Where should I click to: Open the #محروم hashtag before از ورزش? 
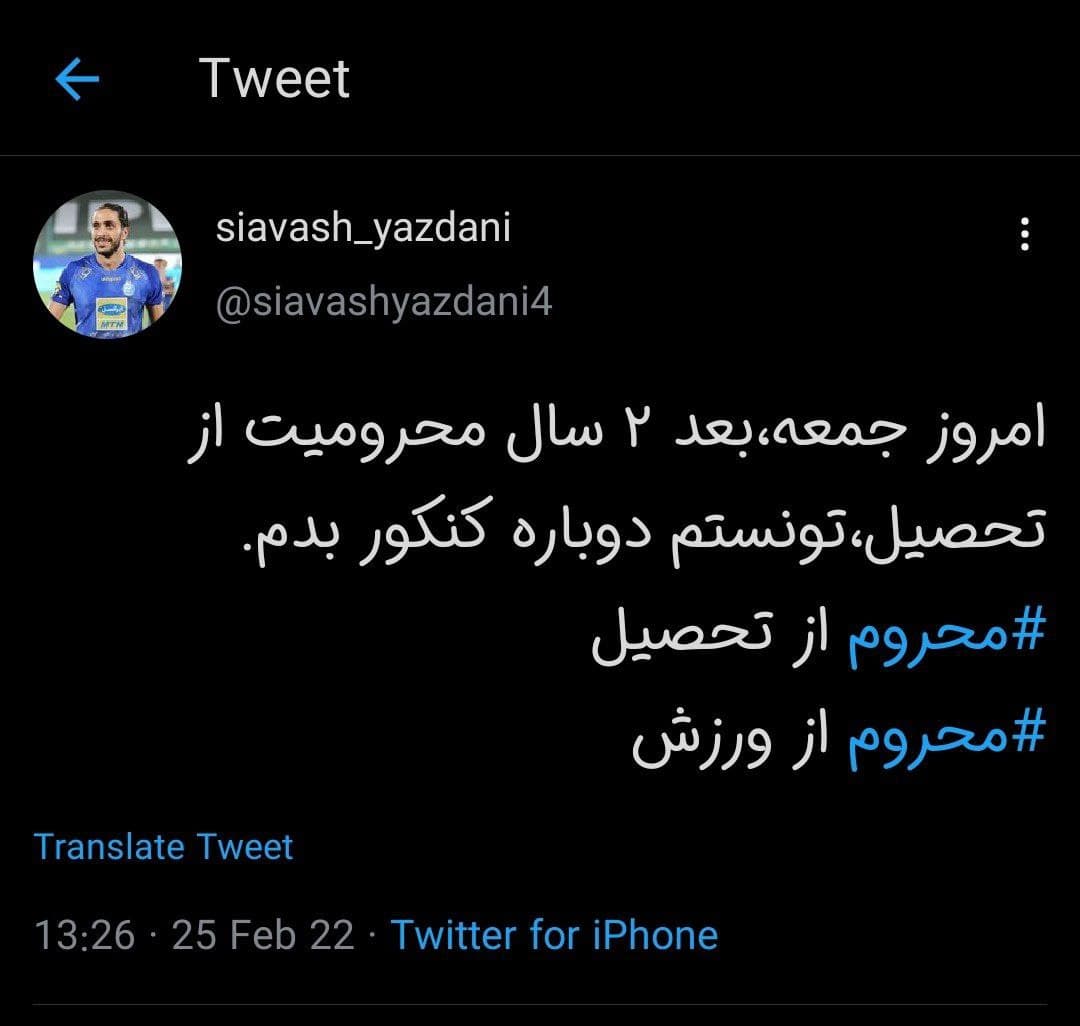[945, 740]
